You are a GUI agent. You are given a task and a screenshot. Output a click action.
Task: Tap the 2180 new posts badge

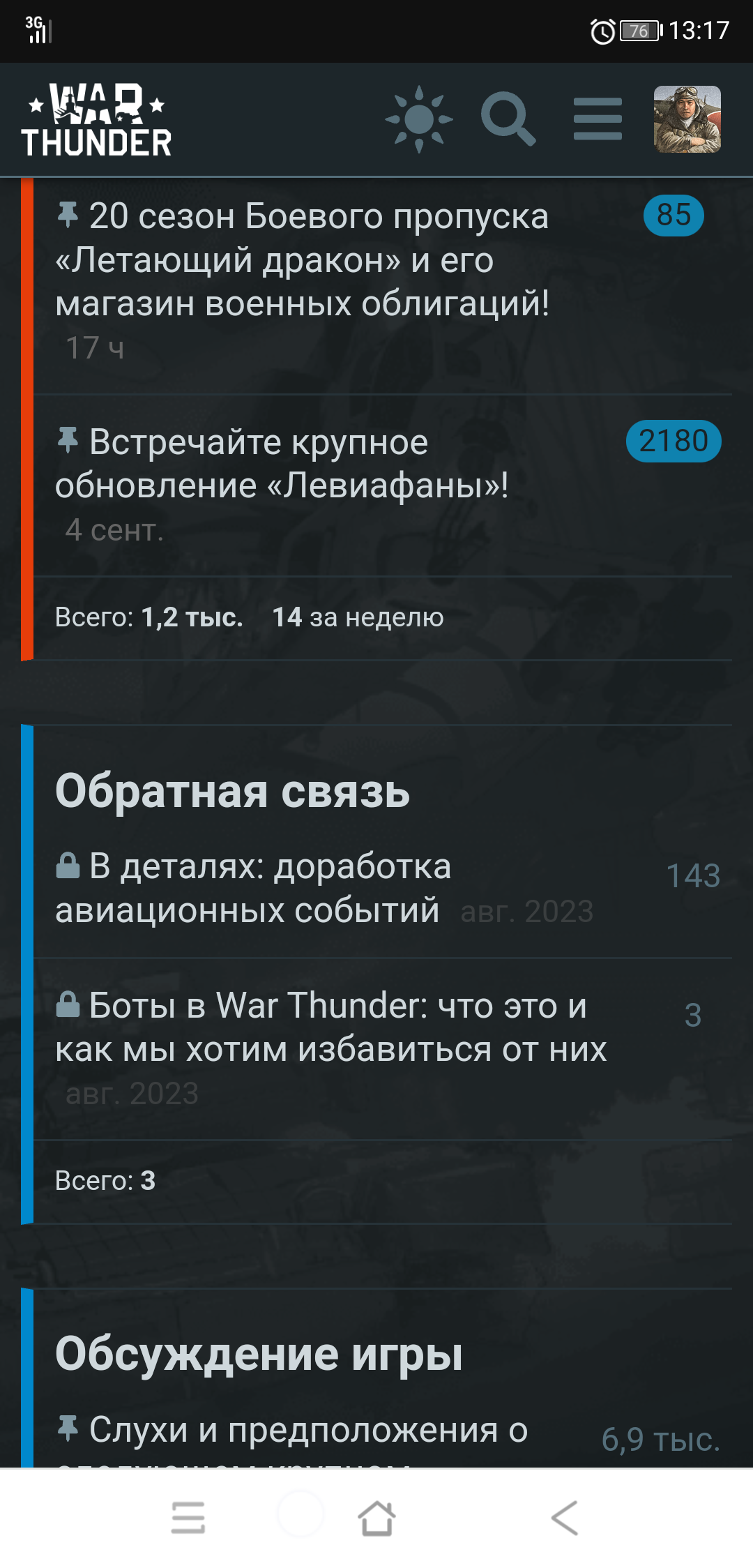(x=674, y=441)
